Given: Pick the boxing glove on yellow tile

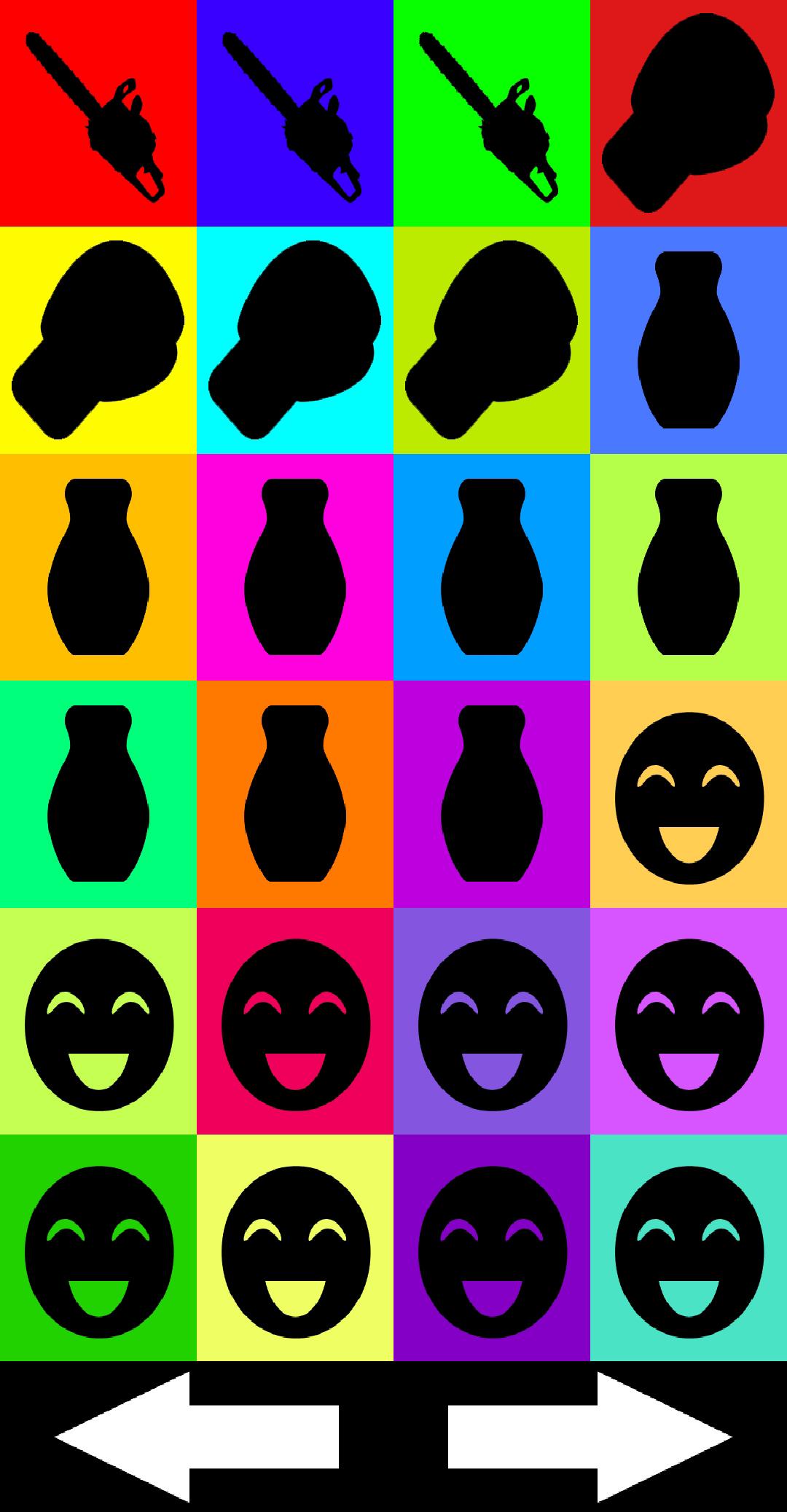Looking at the screenshot, I should pos(98,340).
